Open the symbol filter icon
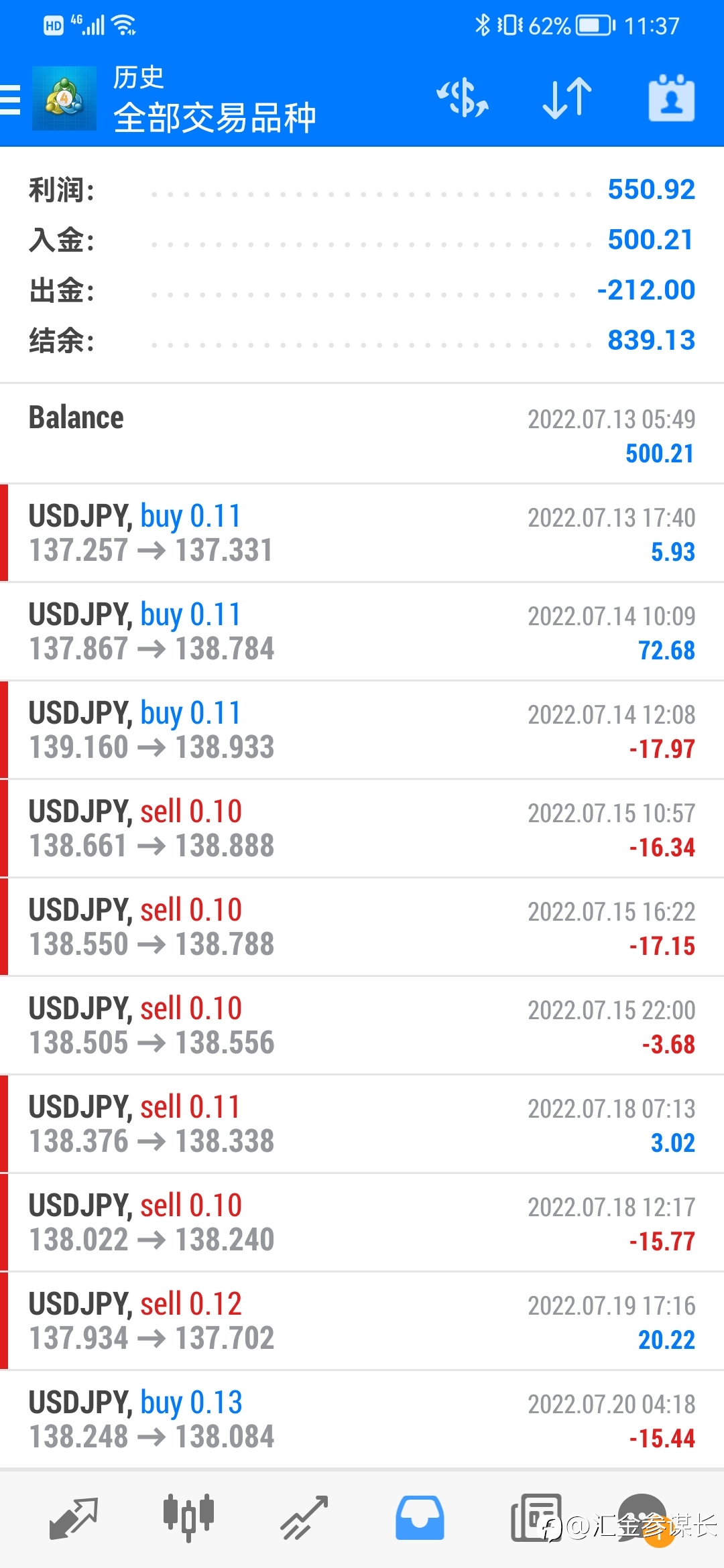724x1568 pixels. click(463, 98)
